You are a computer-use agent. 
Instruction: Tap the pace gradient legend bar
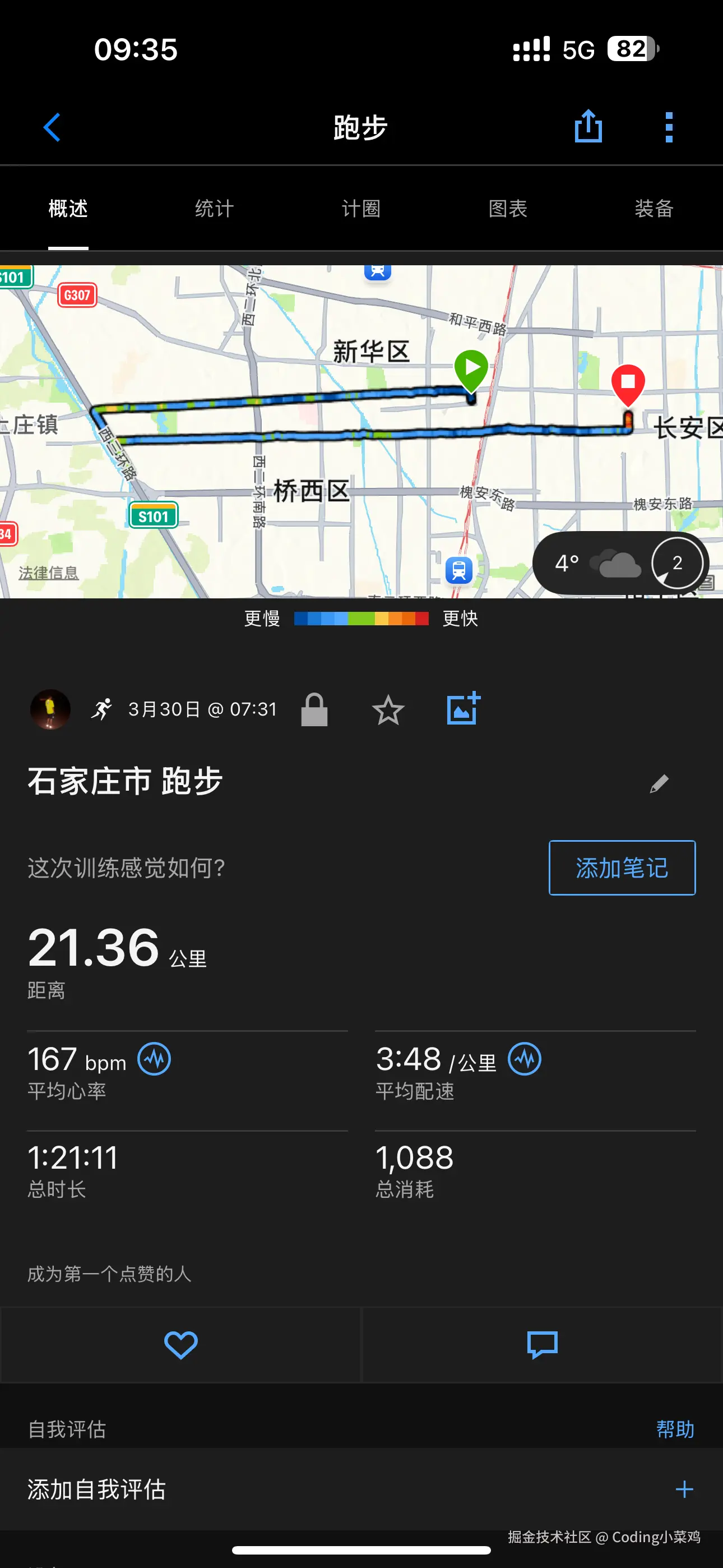point(361,618)
